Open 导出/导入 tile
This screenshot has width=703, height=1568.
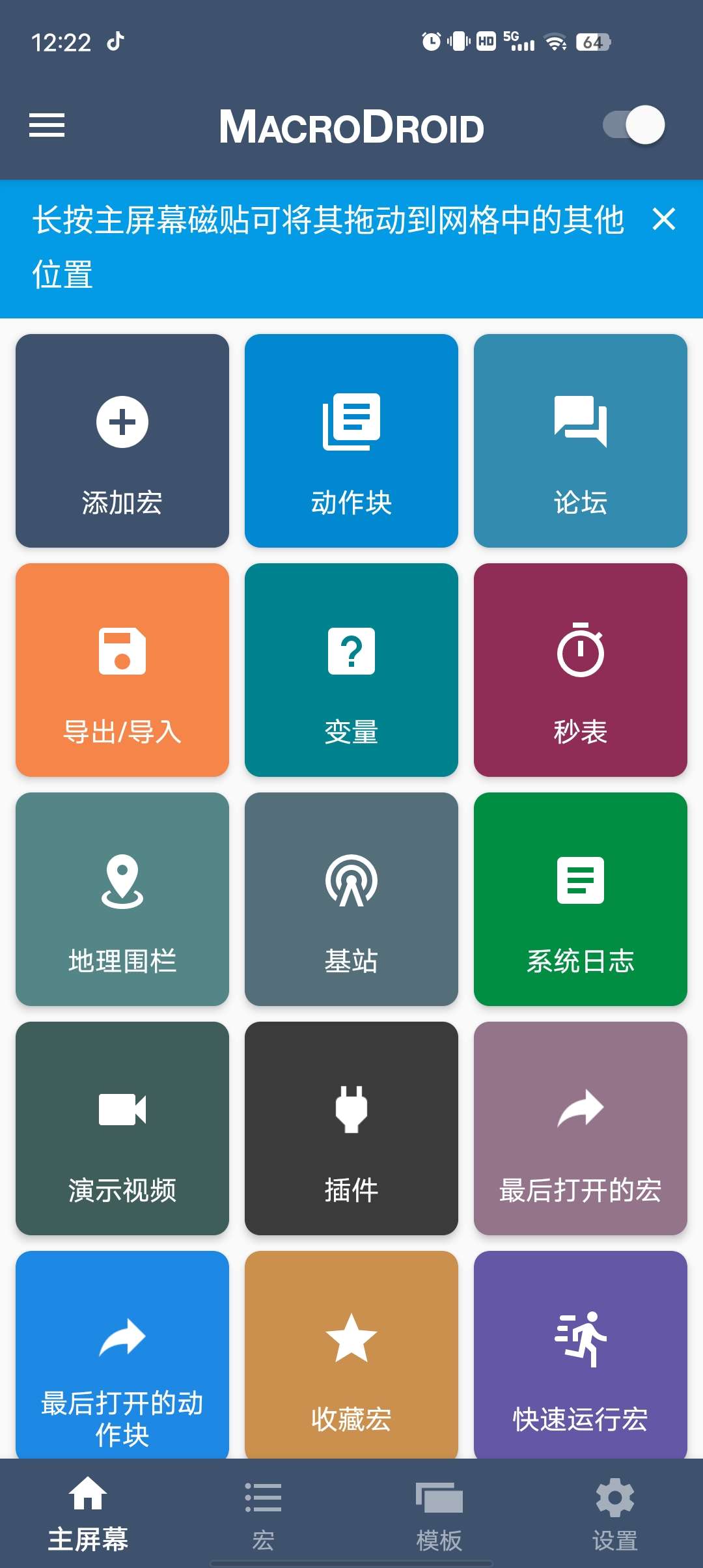pyautogui.click(x=122, y=670)
